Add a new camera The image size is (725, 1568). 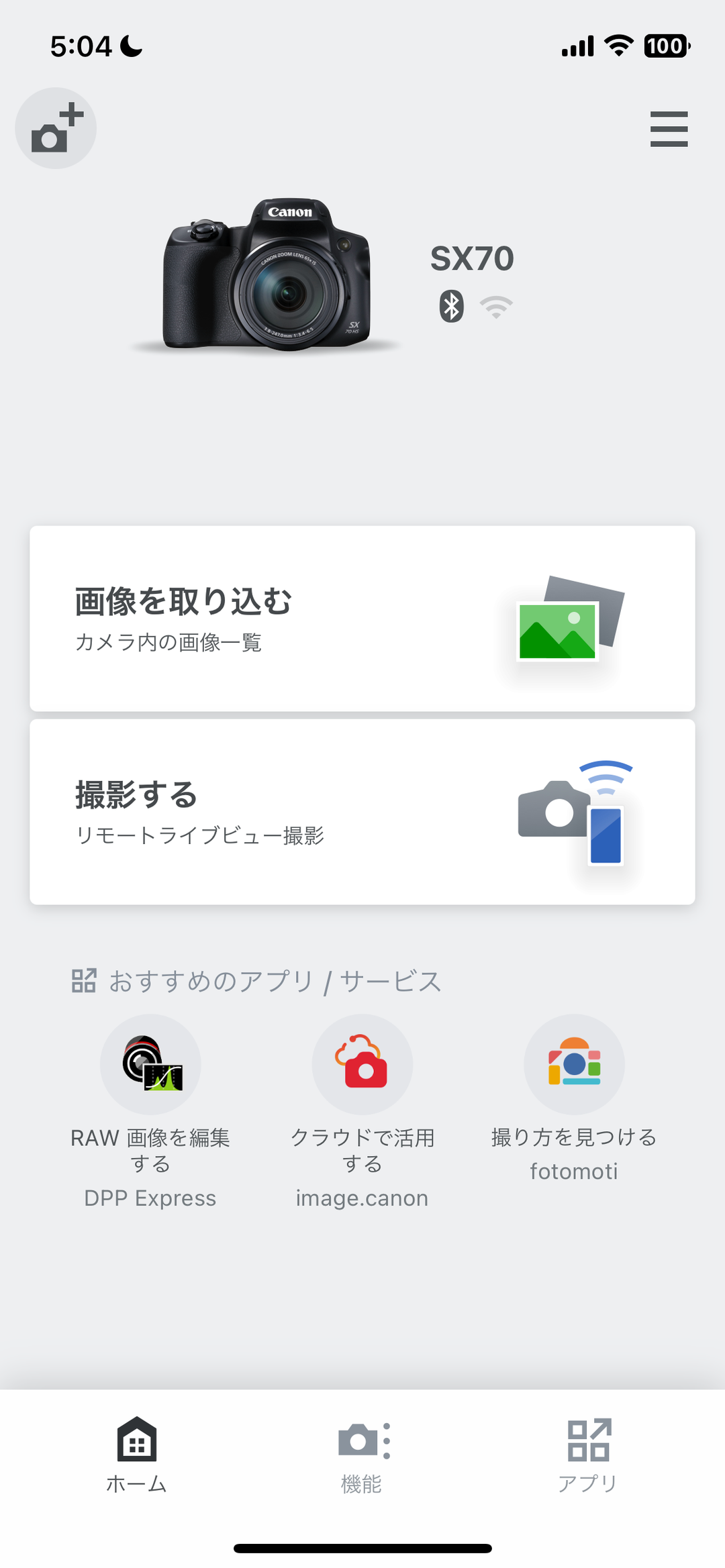coord(56,128)
